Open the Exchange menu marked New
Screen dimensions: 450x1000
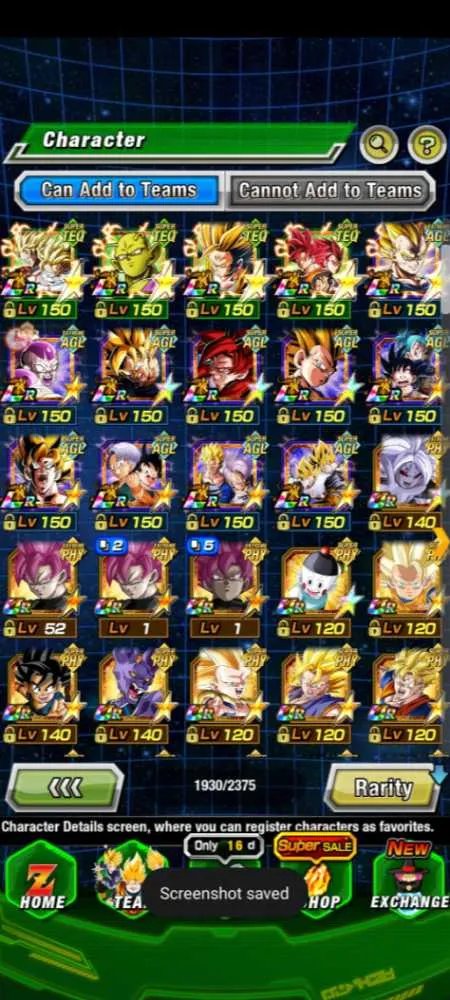coord(410,879)
